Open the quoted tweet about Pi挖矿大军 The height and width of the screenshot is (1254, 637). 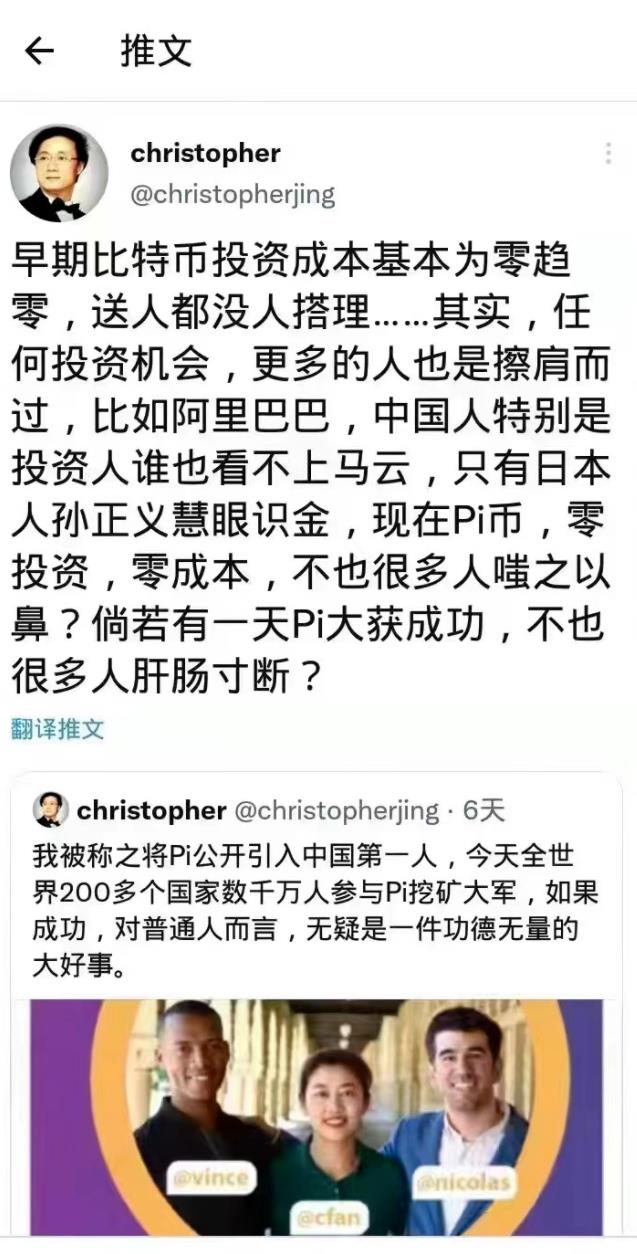pos(317,1010)
